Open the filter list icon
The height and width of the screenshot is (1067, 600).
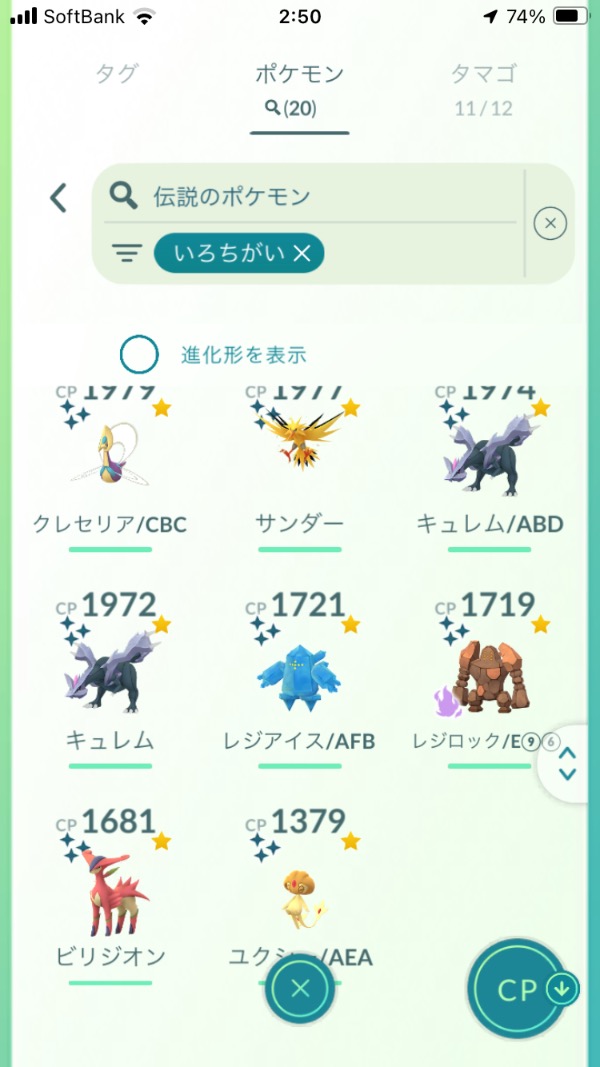point(126,254)
